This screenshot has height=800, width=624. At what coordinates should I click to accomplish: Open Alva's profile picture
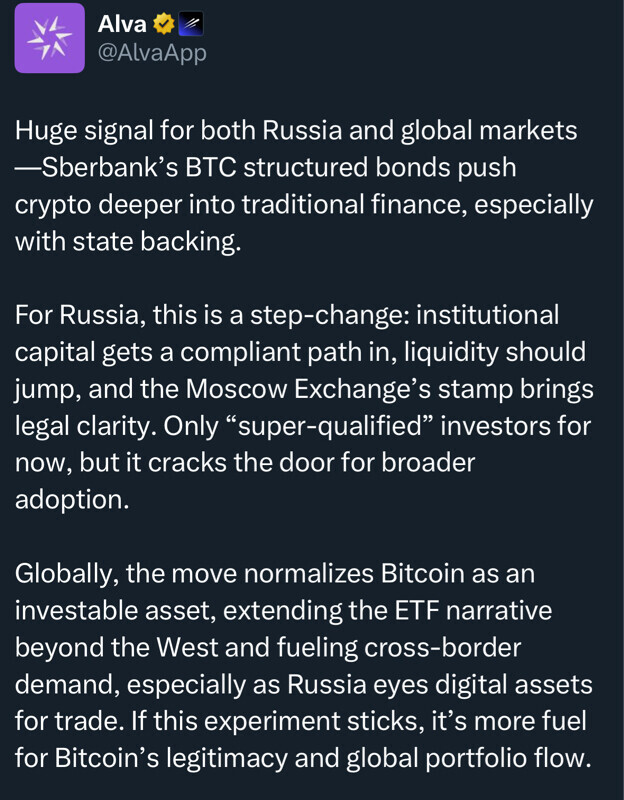coord(49,38)
